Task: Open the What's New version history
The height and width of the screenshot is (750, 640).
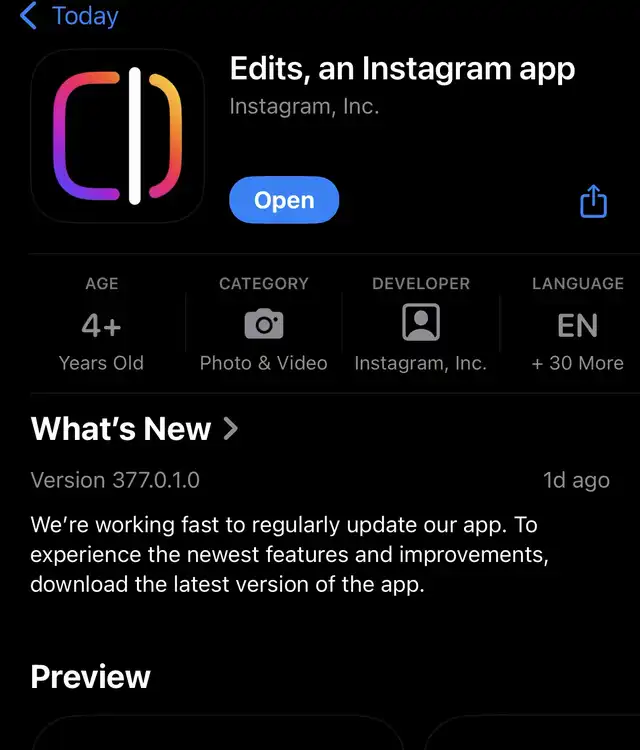Action: (135, 429)
